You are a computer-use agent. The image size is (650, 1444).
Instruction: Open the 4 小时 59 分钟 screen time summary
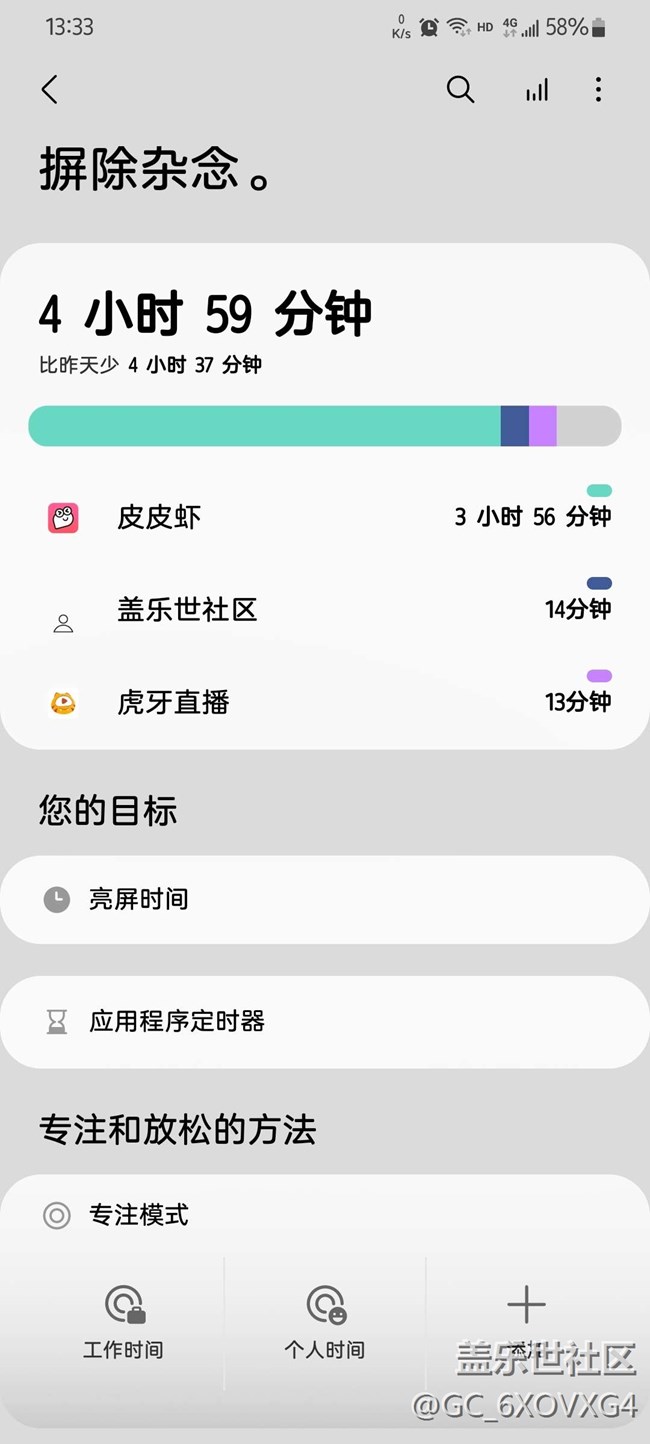coord(205,314)
